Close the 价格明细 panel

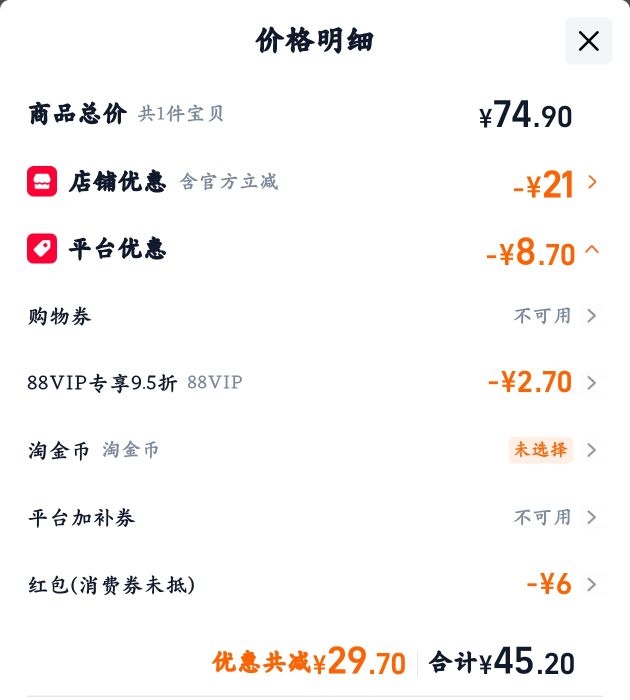(588, 41)
